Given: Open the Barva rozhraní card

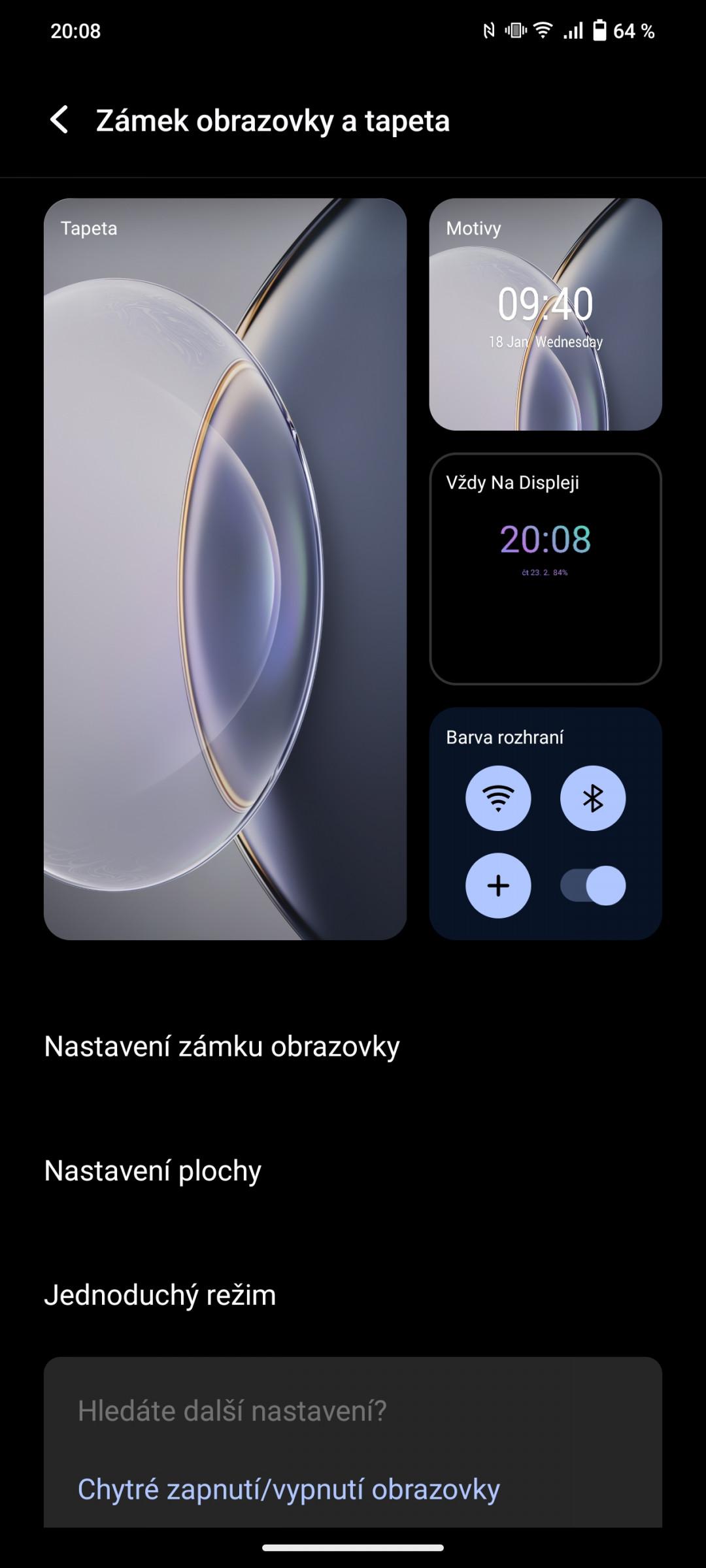Looking at the screenshot, I should [545, 824].
